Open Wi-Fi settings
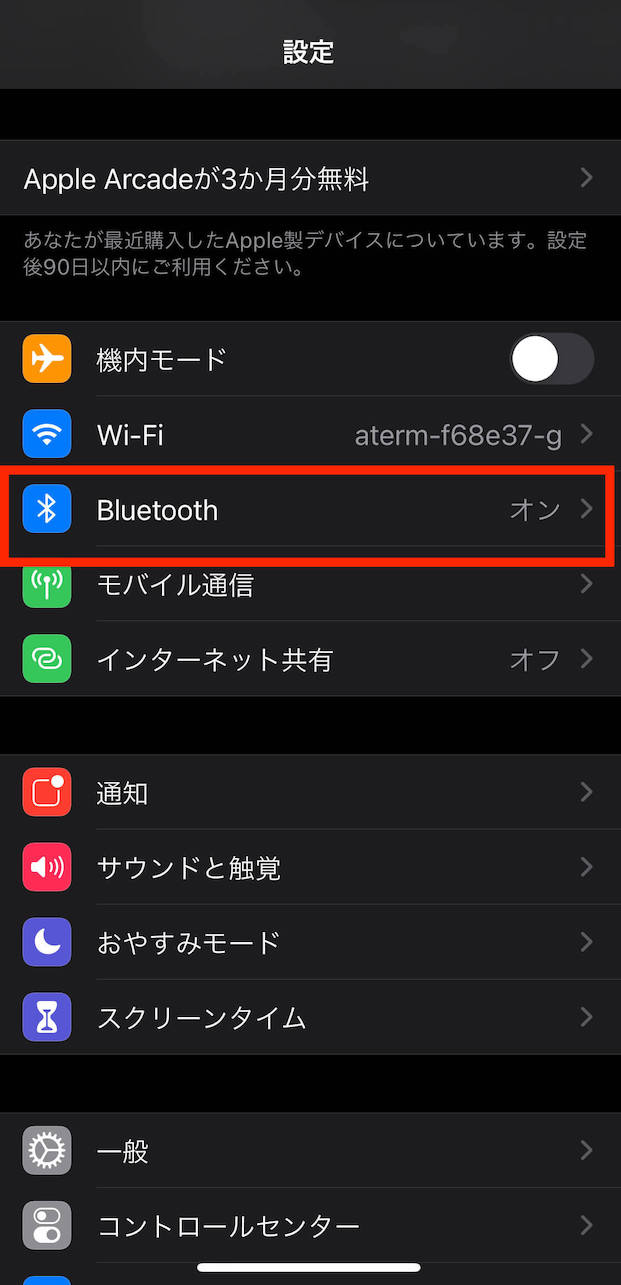 pyautogui.click(x=310, y=434)
